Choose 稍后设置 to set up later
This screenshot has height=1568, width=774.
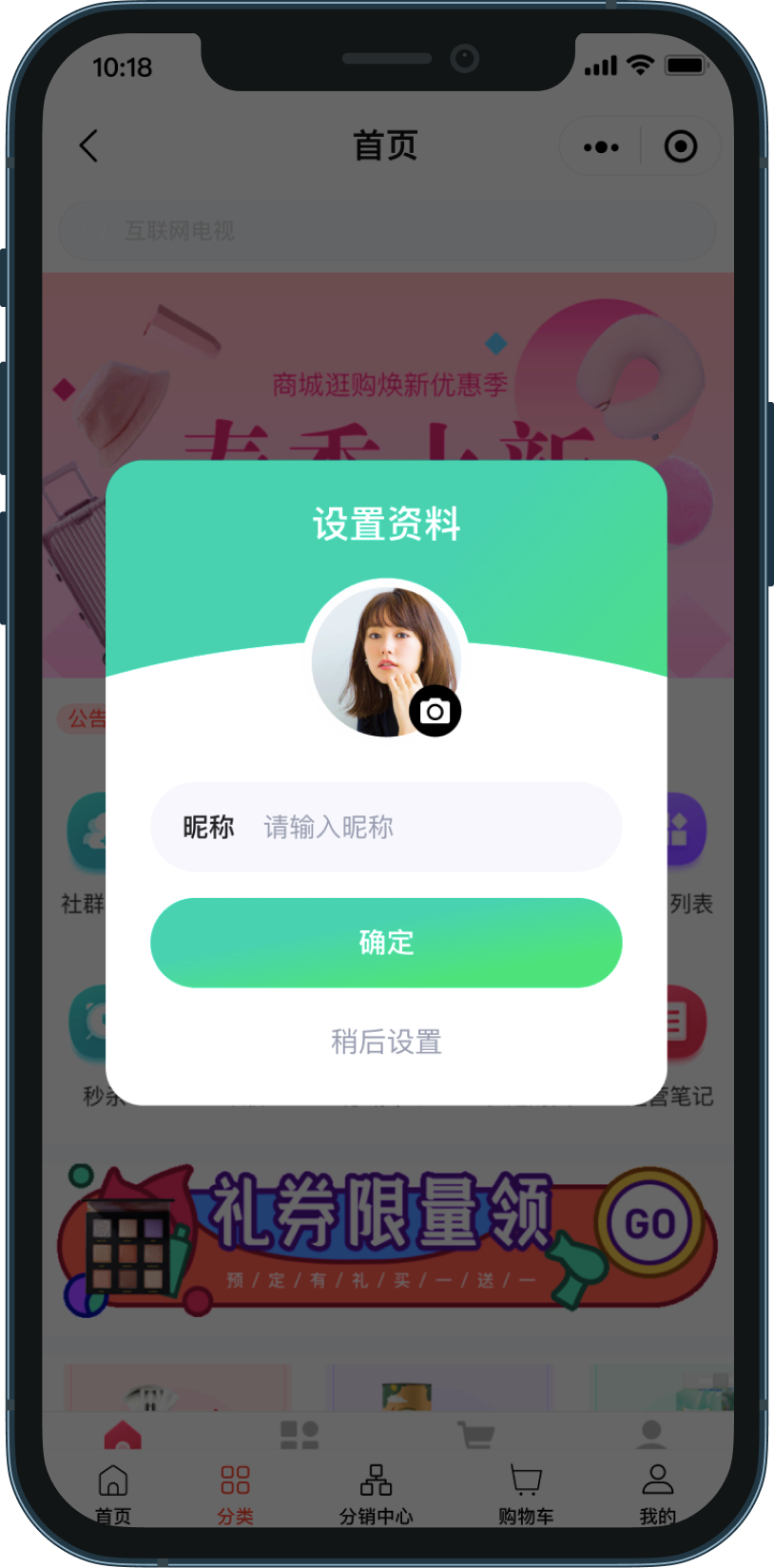[386, 1042]
